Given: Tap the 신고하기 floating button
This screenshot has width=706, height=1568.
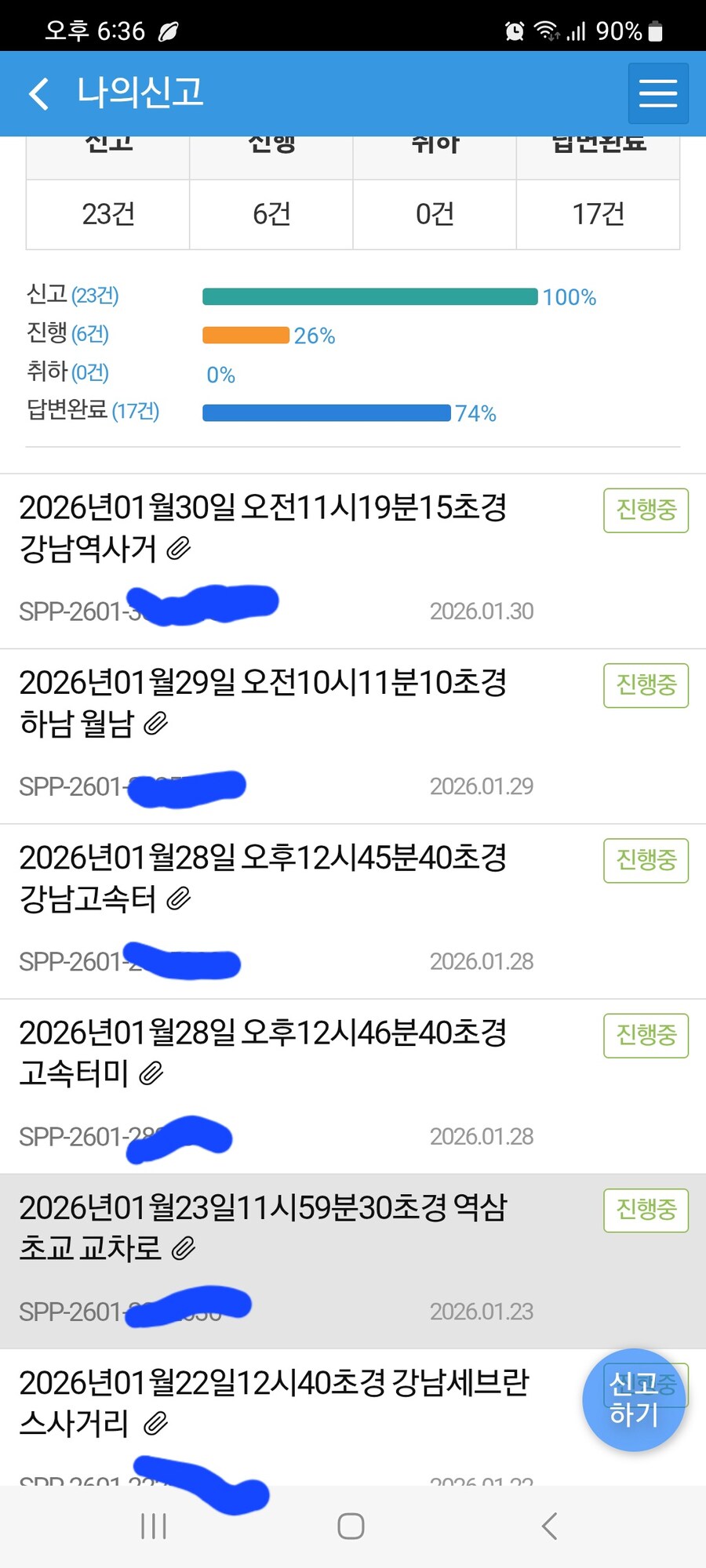Looking at the screenshot, I should 634,1400.
